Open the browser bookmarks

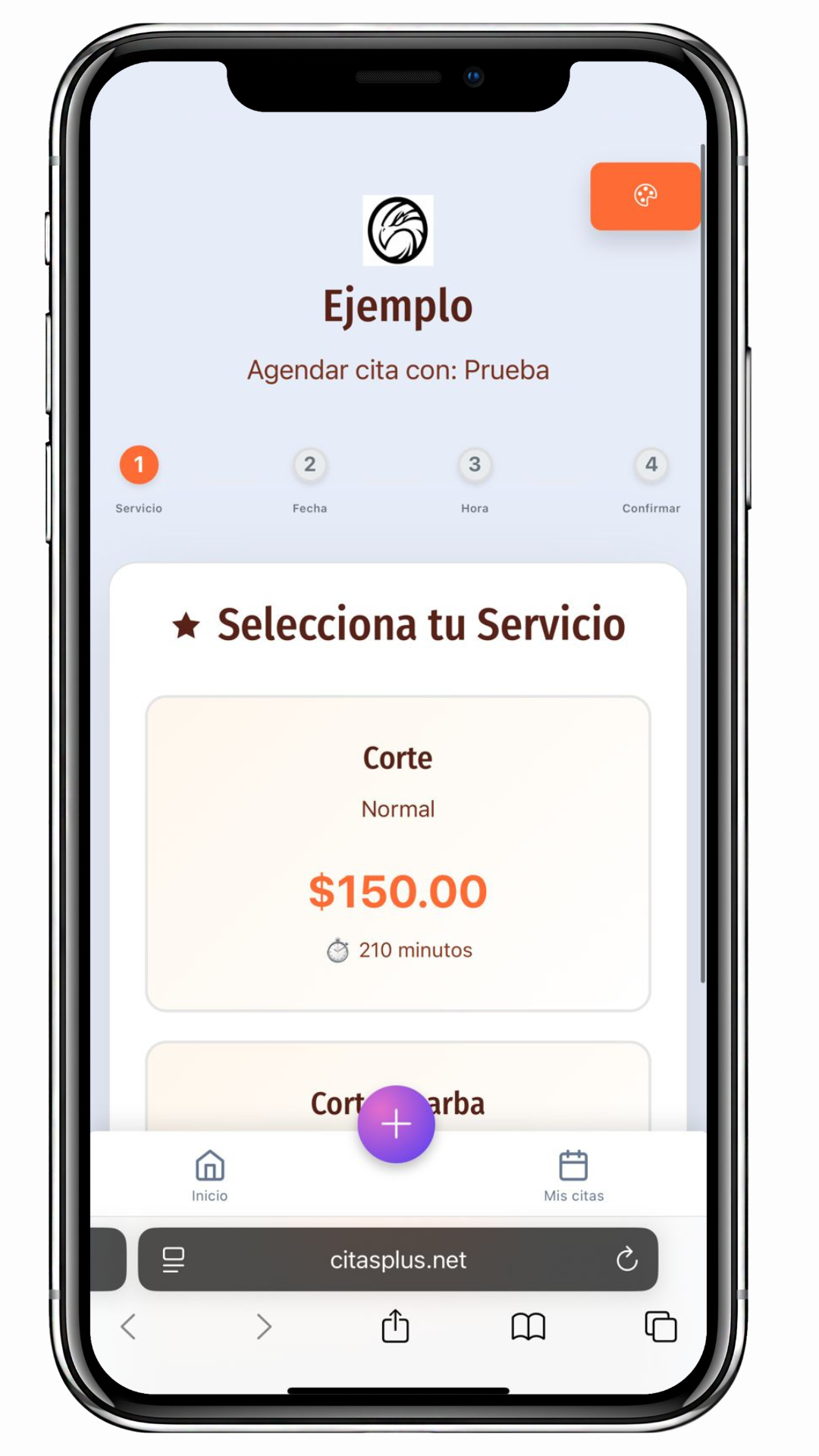click(528, 1326)
